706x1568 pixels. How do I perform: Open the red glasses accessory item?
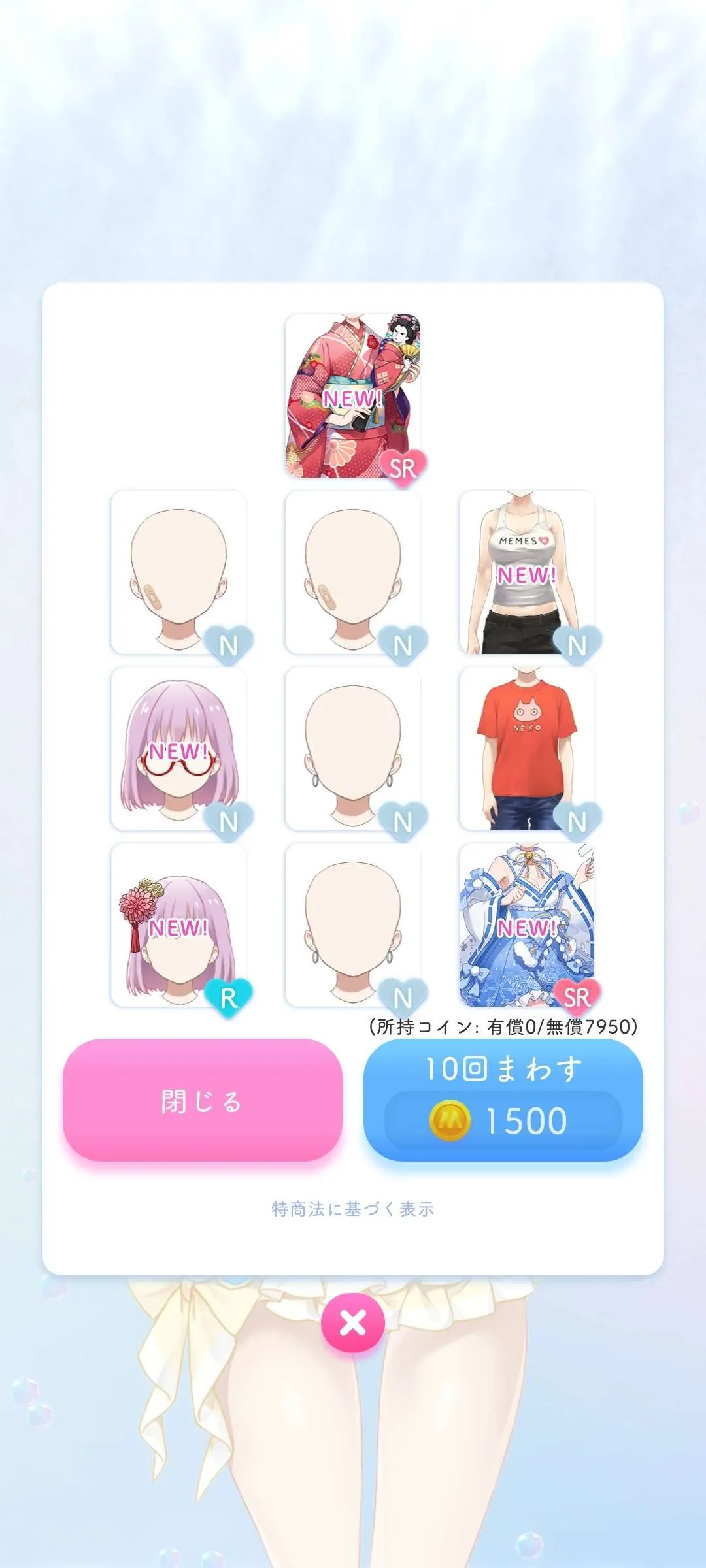[x=178, y=749]
